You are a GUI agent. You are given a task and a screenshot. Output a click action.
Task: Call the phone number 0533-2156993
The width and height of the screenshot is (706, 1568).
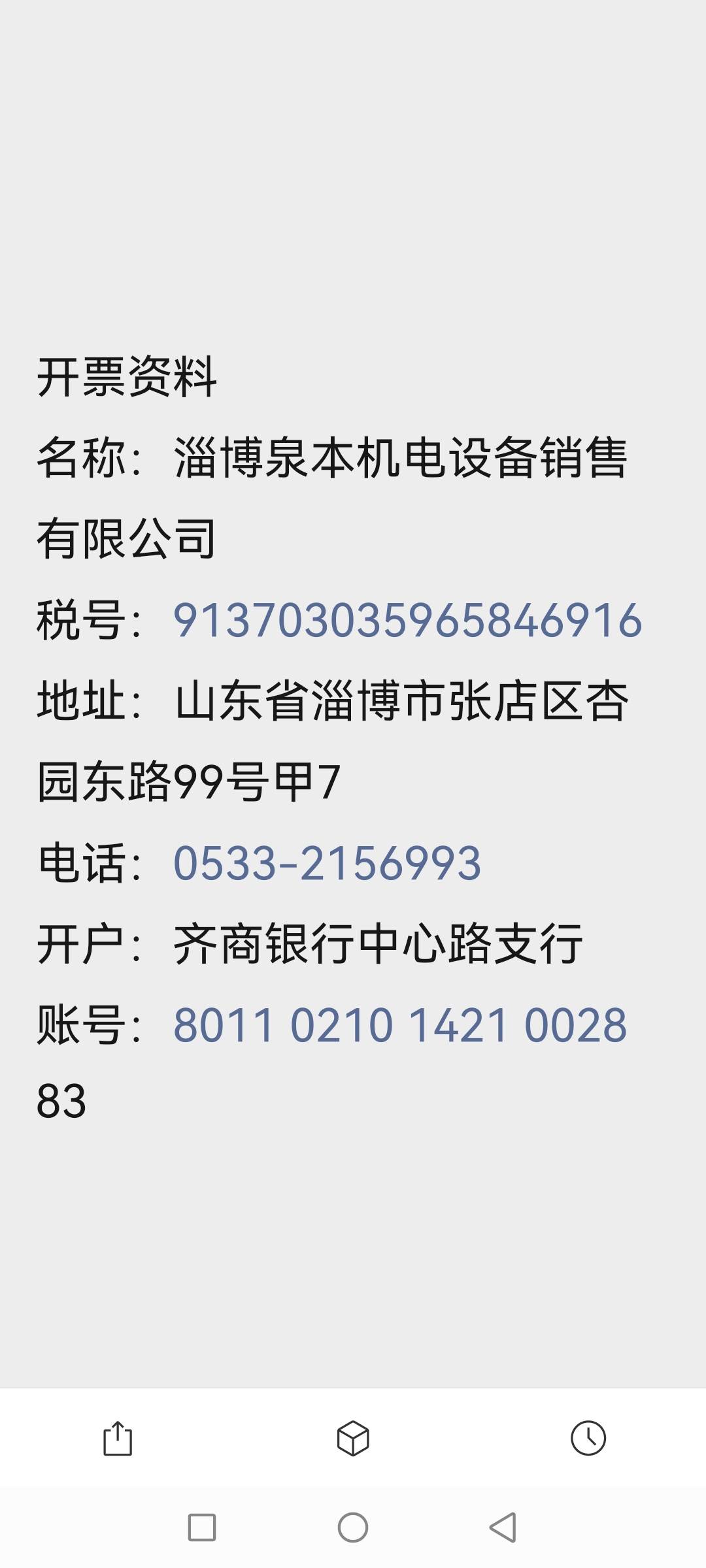(x=327, y=863)
